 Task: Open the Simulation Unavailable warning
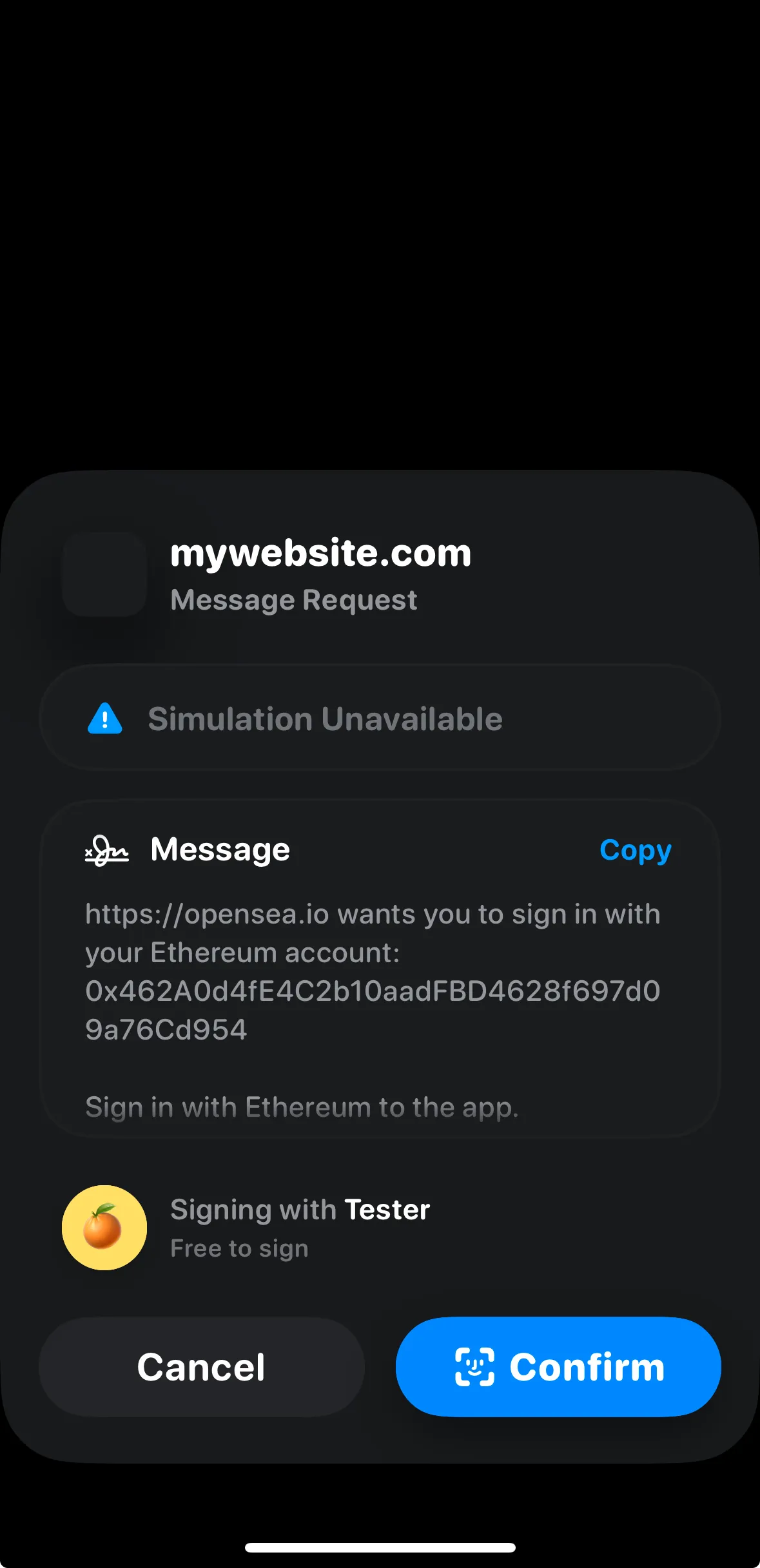[380, 718]
